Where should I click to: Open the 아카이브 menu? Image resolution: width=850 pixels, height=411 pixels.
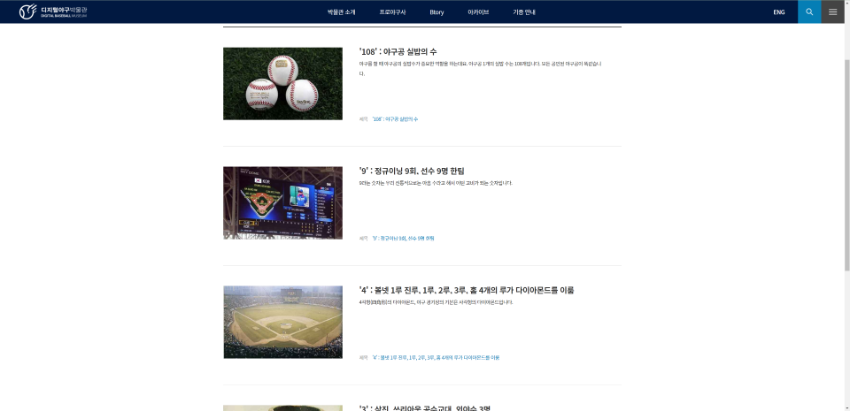[478, 12]
